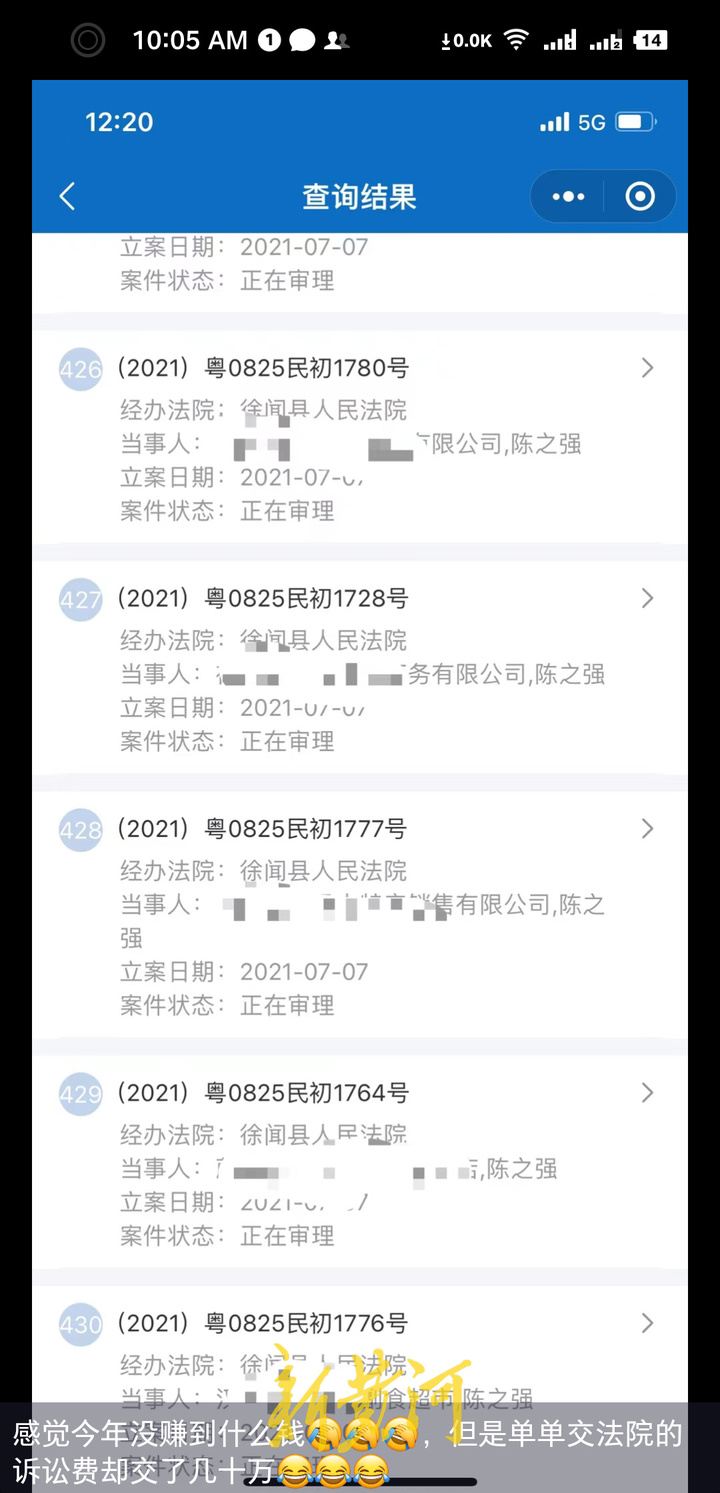Image resolution: width=720 pixels, height=1493 pixels.
Task: Tap the circular exit capsule icon
Action: point(639,196)
